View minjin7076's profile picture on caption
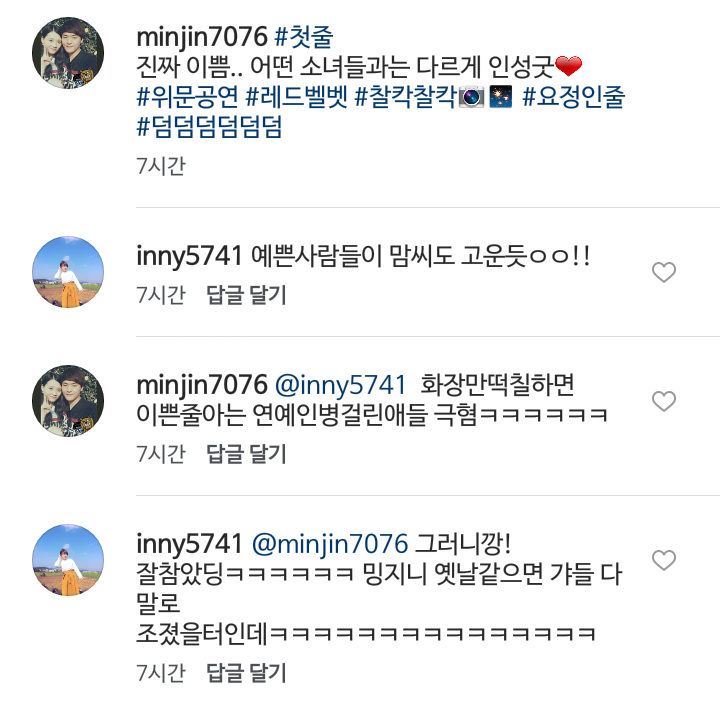The height and width of the screenshot is (706, 720). pyautogui.click(x=68, y=53)
